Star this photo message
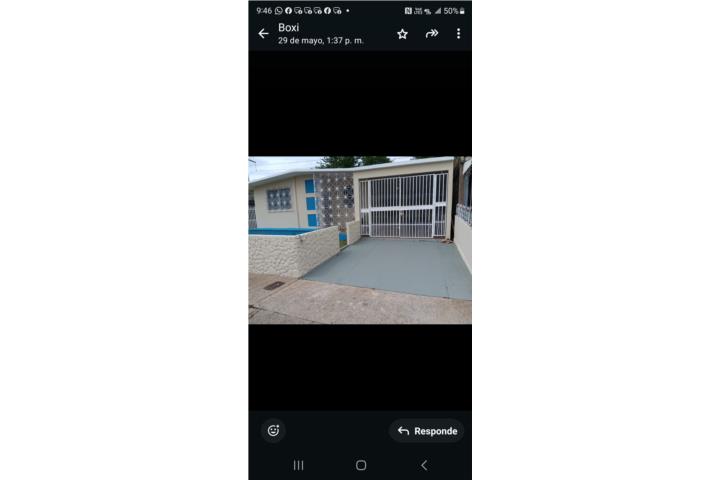Image resolution: width=720 pixels, height=480 pixels. click(402, 34)
